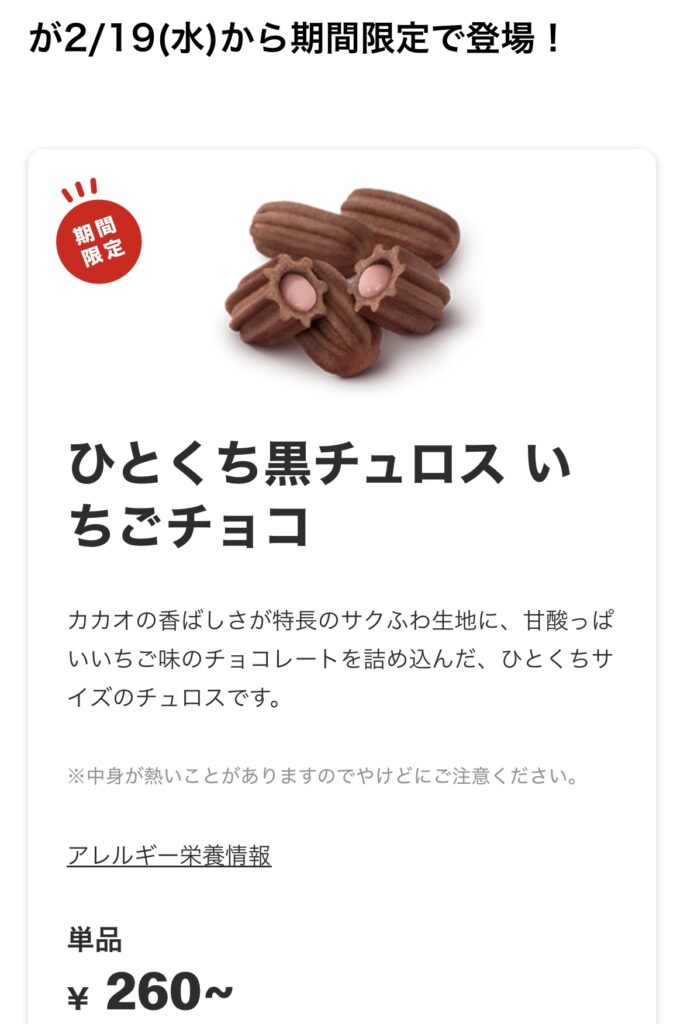Image resolution: width=684 pixels, height=1024 pixels.
Task: Open the アレルギー栄養情報 link
Action: 169,856
